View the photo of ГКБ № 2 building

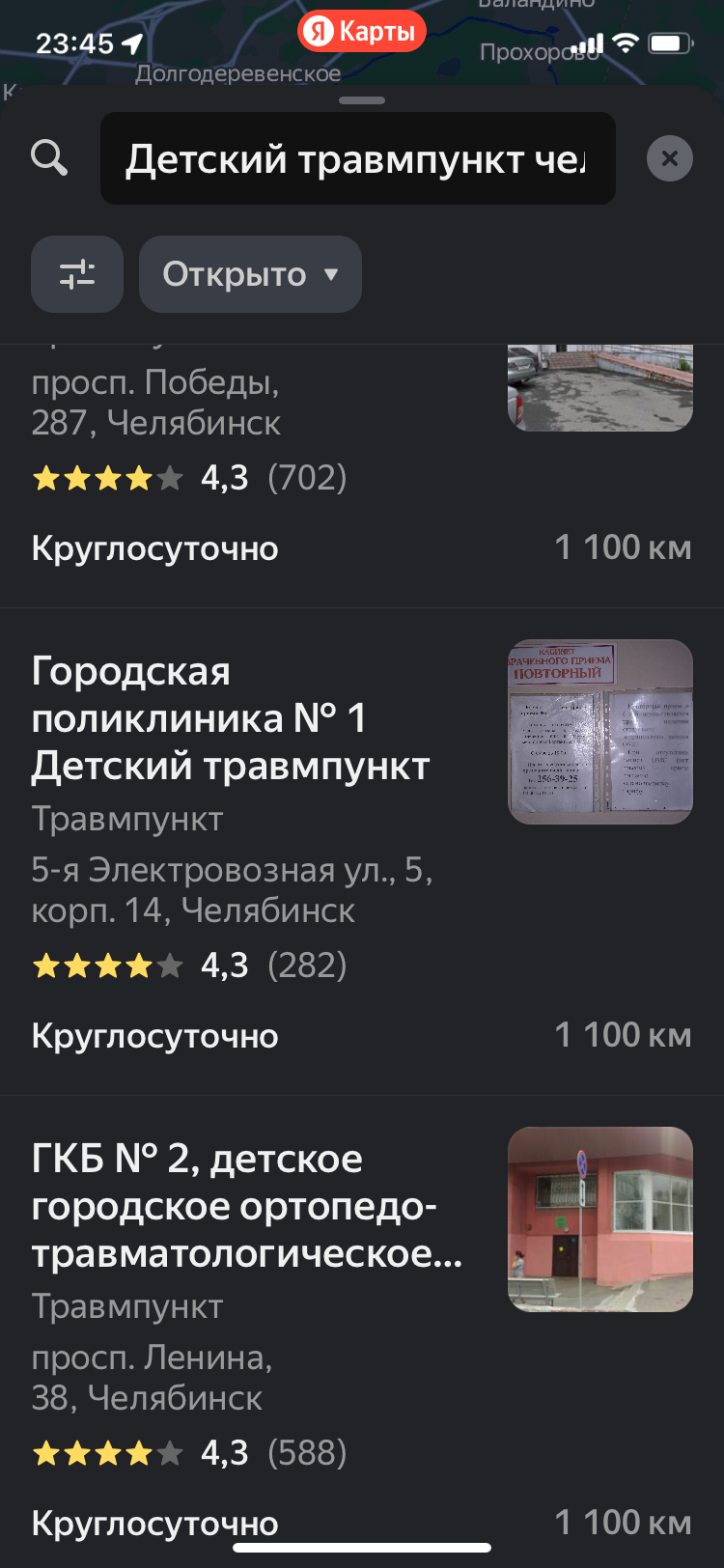600,1219
